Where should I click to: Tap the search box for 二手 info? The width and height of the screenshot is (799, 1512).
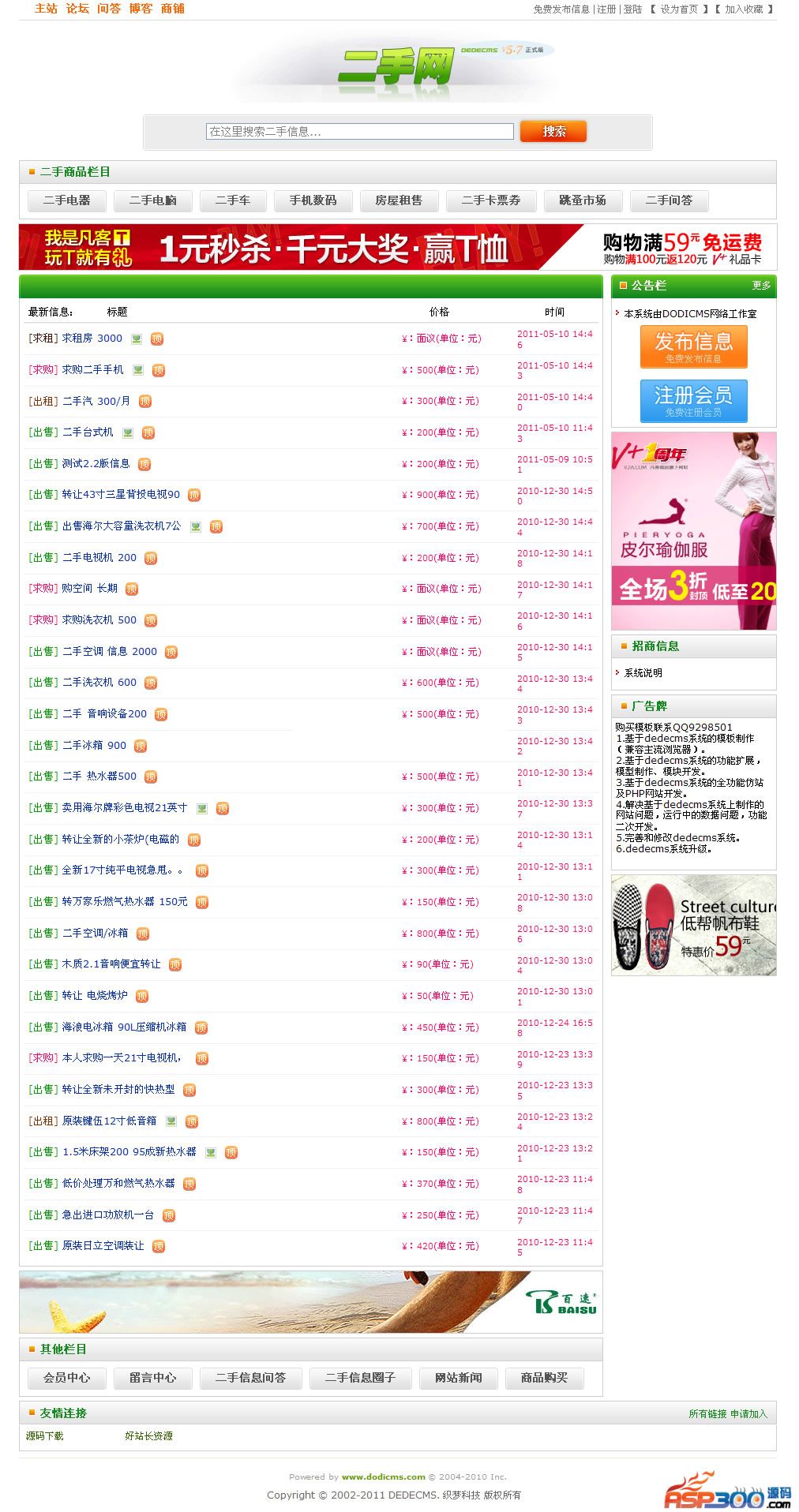point(359,132)
